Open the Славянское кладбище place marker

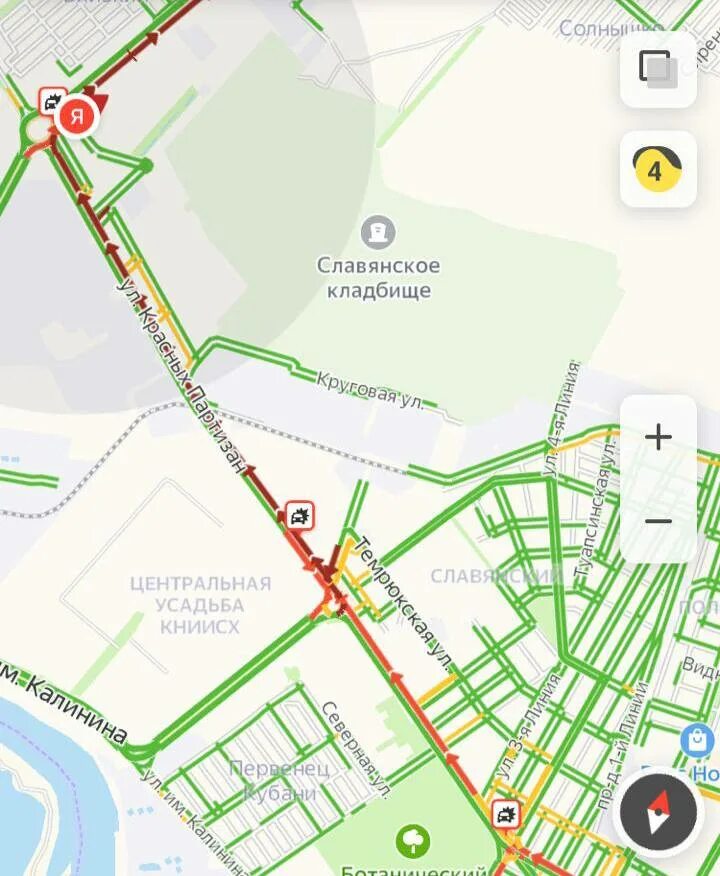tap(378, 233)
